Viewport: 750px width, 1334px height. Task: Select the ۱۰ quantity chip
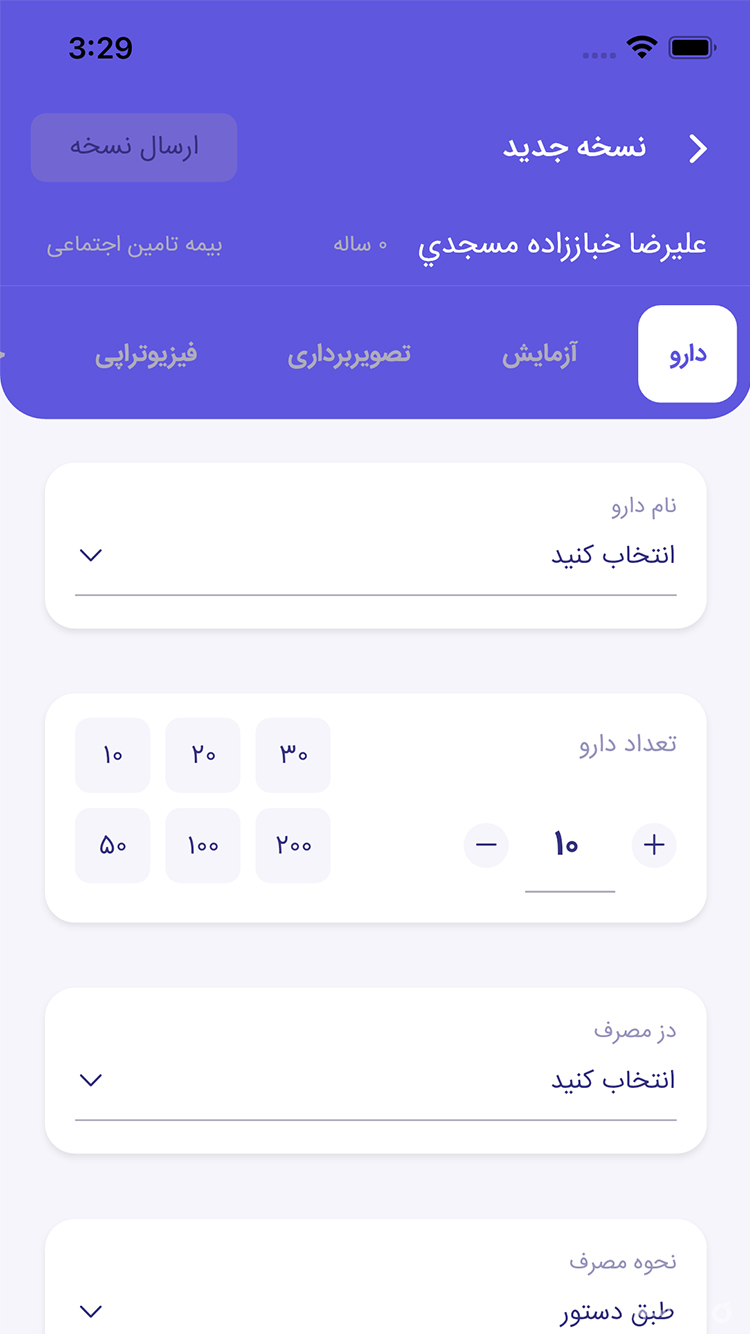113,755
